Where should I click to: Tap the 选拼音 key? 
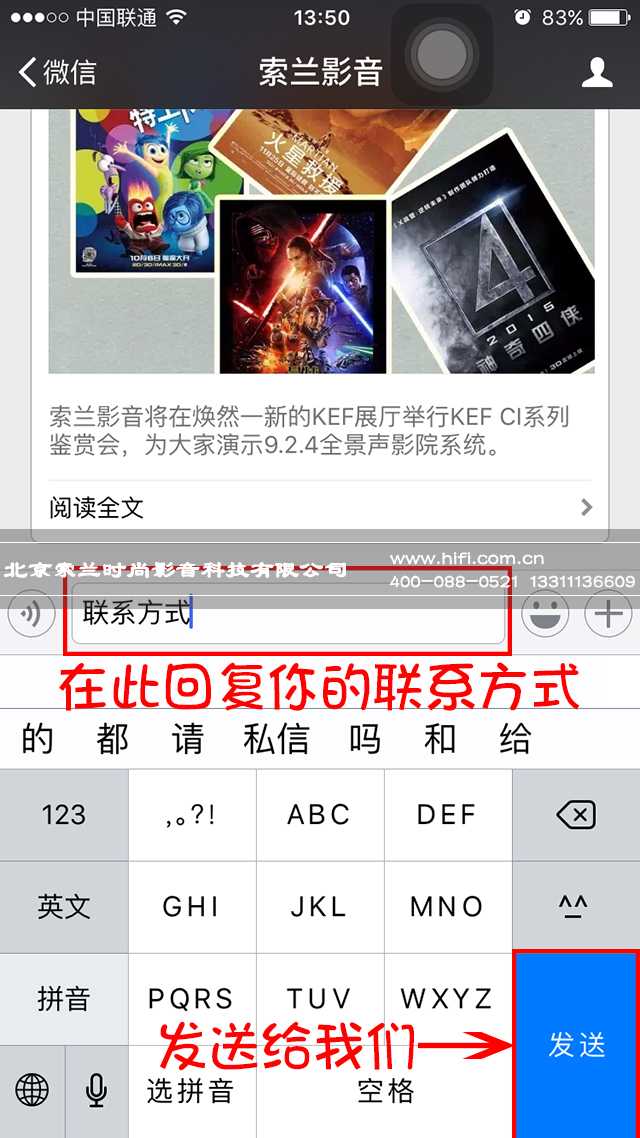point(191,1091)
